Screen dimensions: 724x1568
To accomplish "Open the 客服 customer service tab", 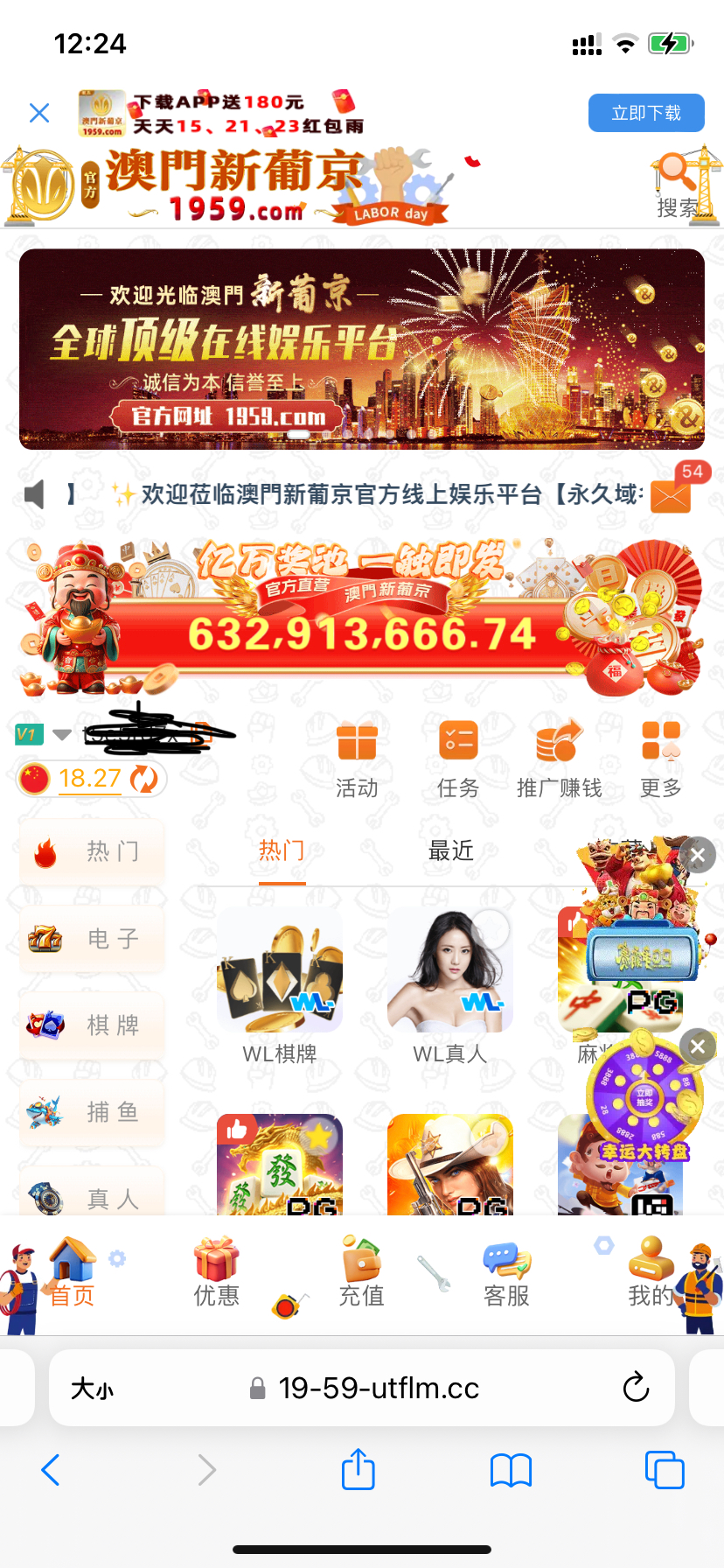I will (x=506, y=1273).
